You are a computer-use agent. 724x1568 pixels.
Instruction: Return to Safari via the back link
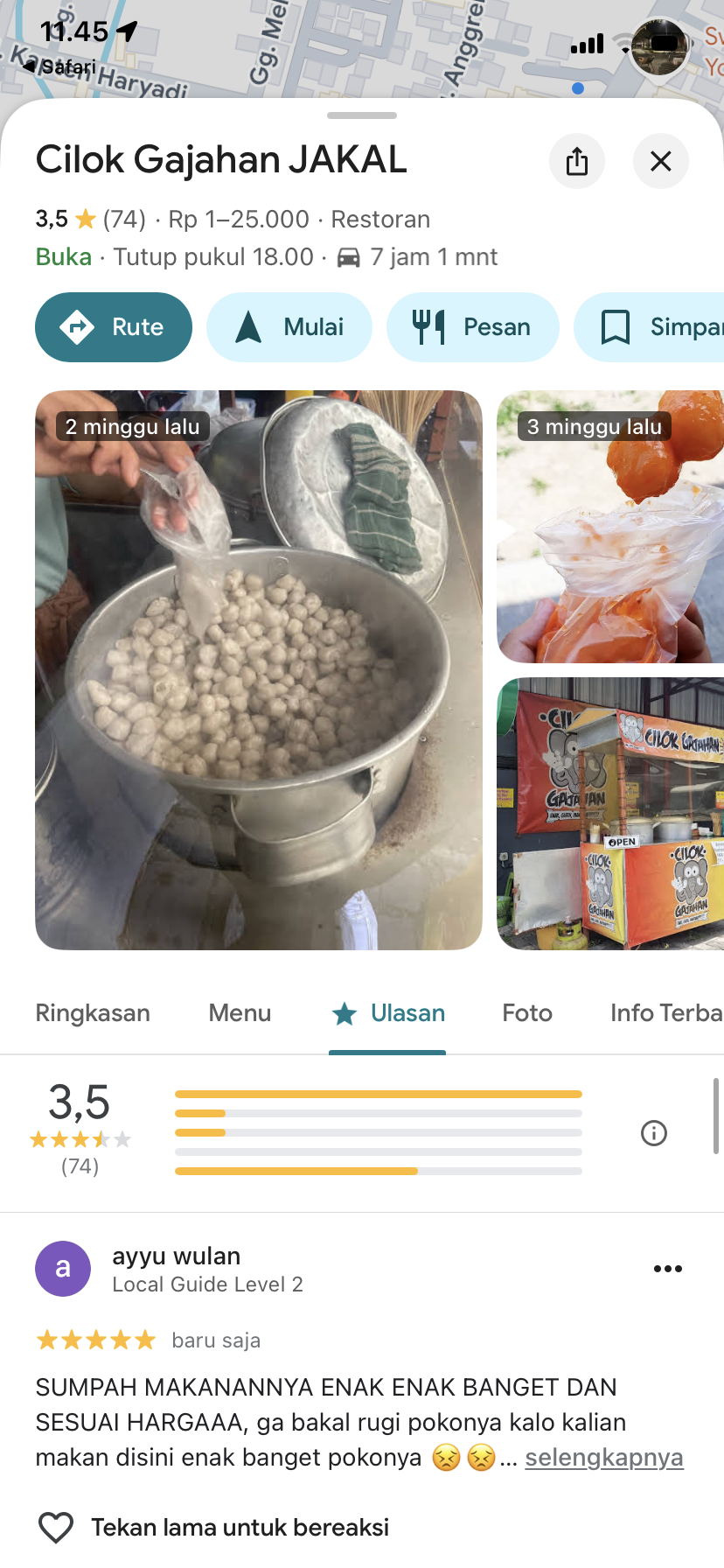(59, 66)
